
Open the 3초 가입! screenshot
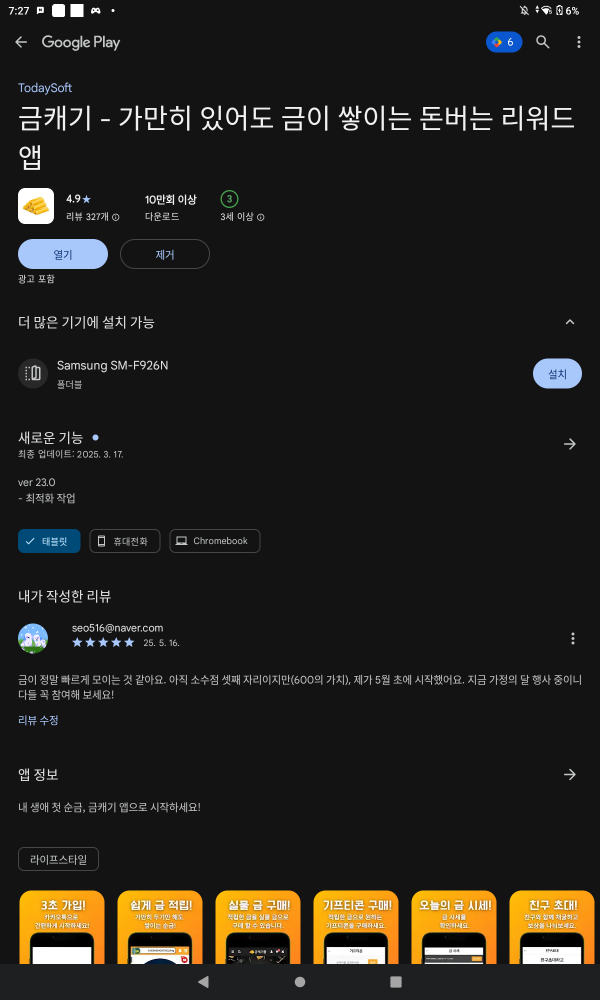(x=62, y=927)
